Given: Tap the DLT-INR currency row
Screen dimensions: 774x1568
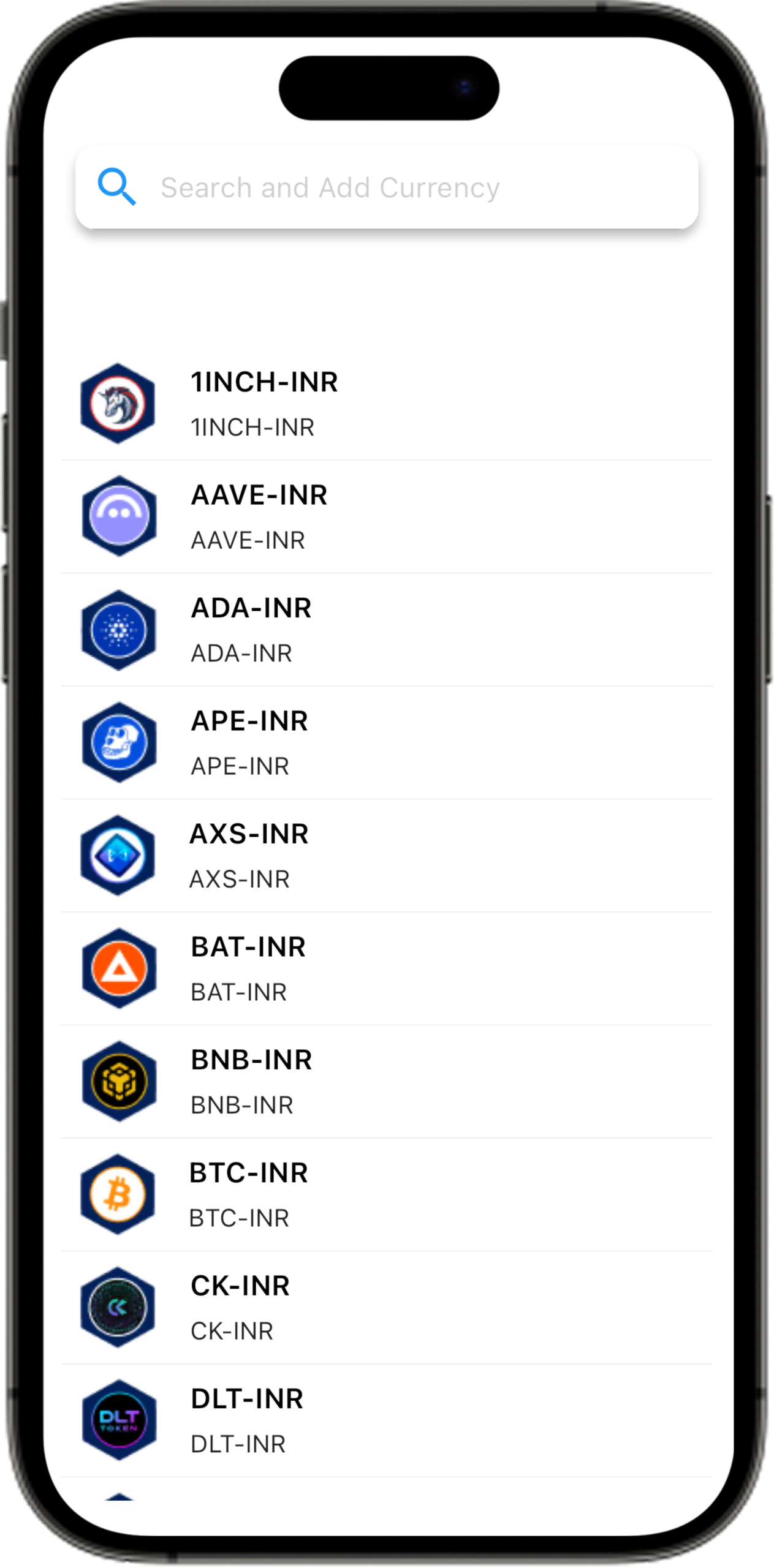Looking at the screenshot, I should pyautogui.click(x=386, y=1420).
